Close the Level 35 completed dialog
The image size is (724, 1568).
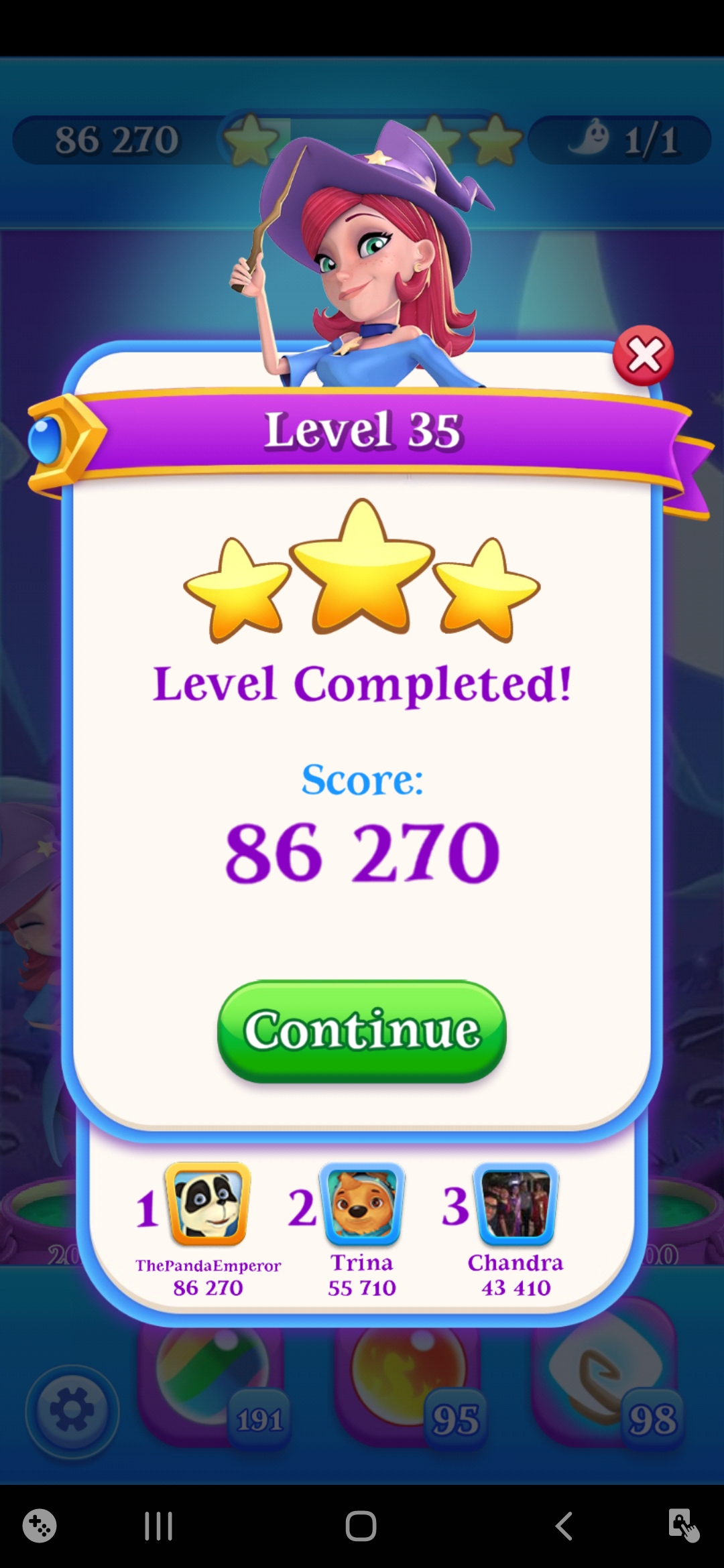[x=643, y=355]
